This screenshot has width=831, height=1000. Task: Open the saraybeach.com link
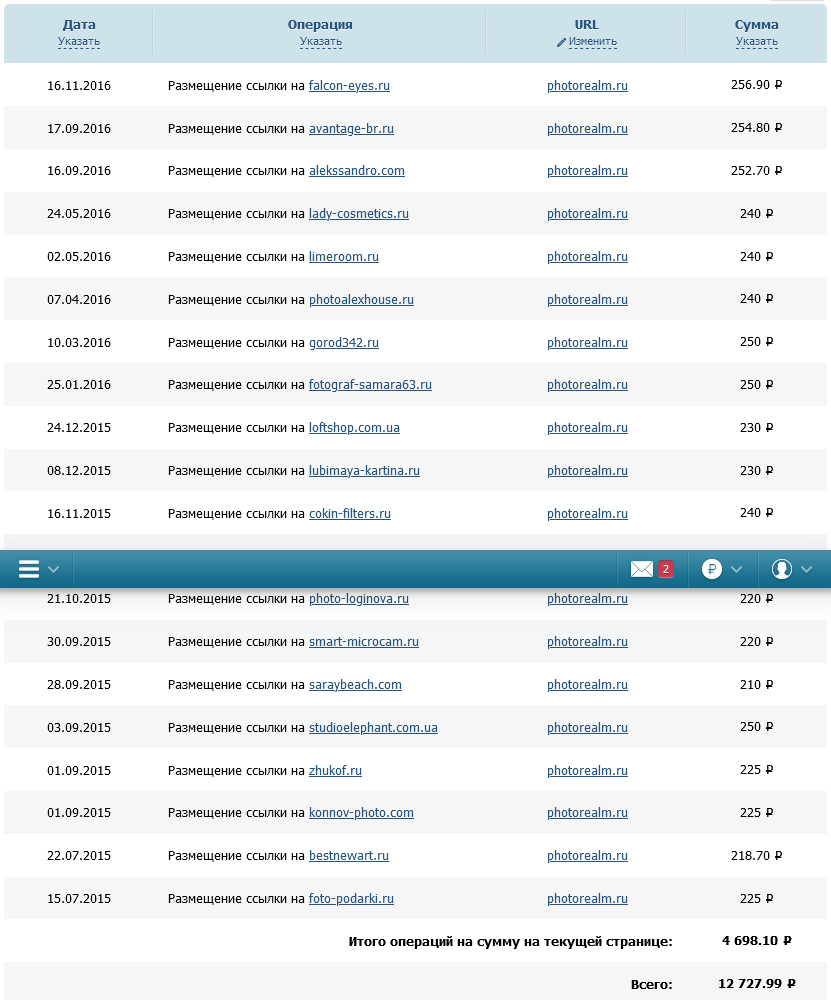[355, 685]
